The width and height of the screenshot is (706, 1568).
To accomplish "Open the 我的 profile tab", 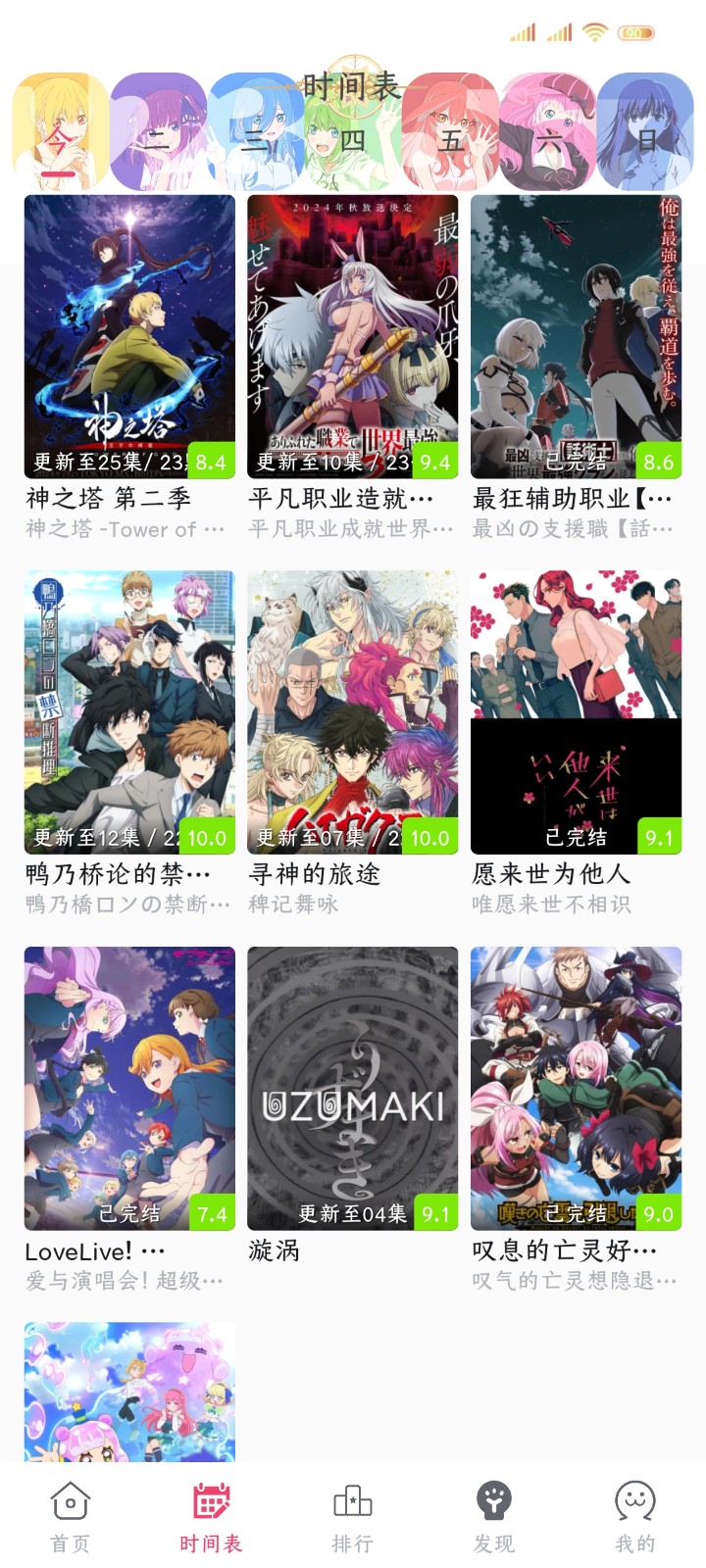I will coord(634,1517).
